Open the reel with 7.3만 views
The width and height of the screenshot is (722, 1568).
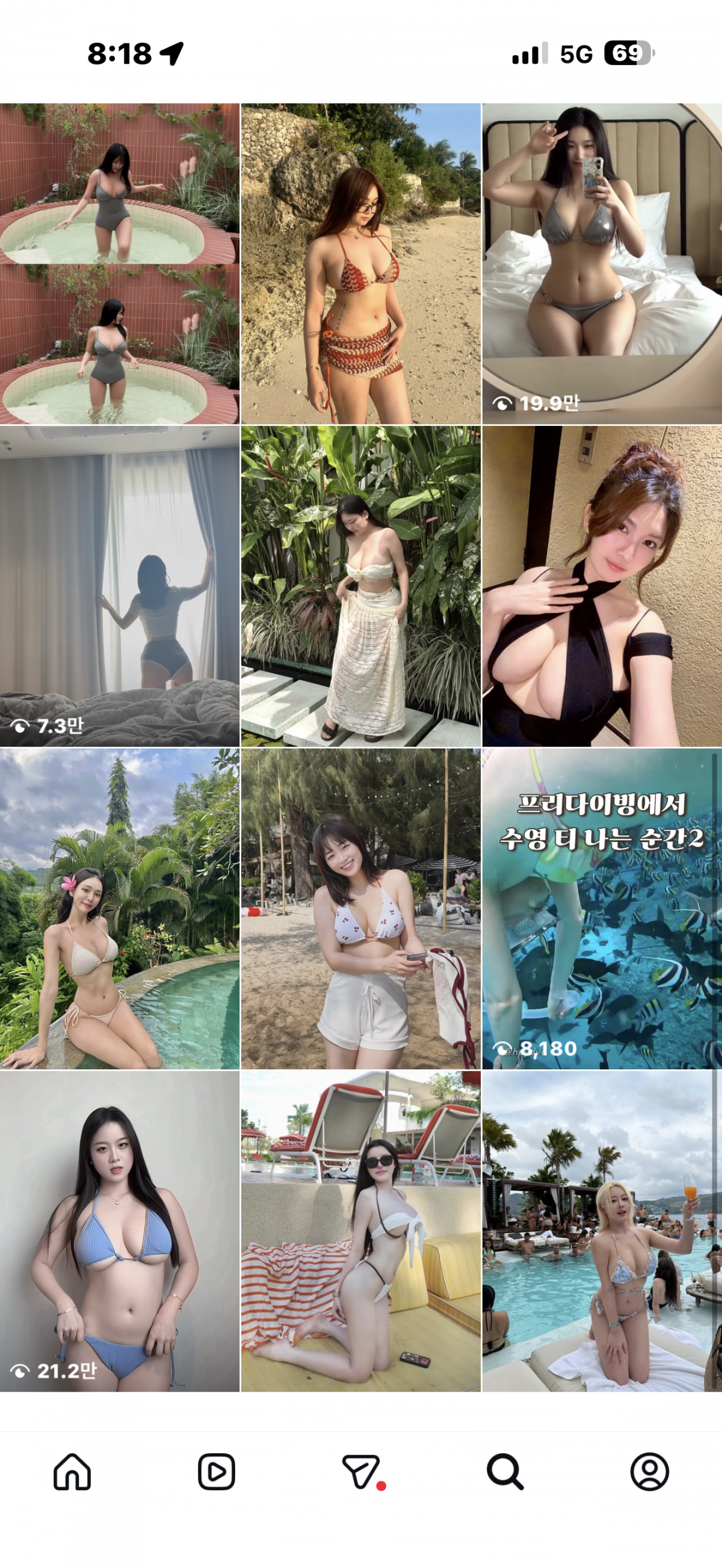[119, 586]
